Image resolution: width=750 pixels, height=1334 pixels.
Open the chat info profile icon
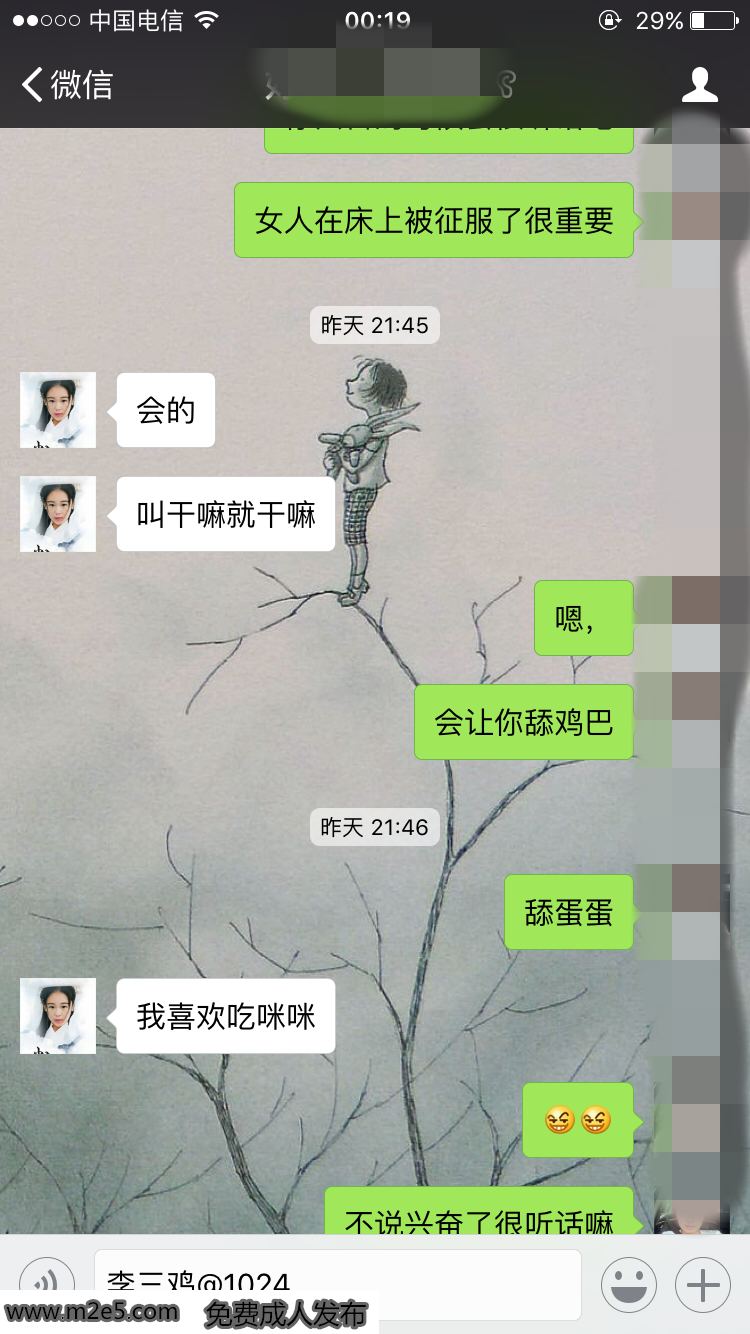(x=699, y=85)
